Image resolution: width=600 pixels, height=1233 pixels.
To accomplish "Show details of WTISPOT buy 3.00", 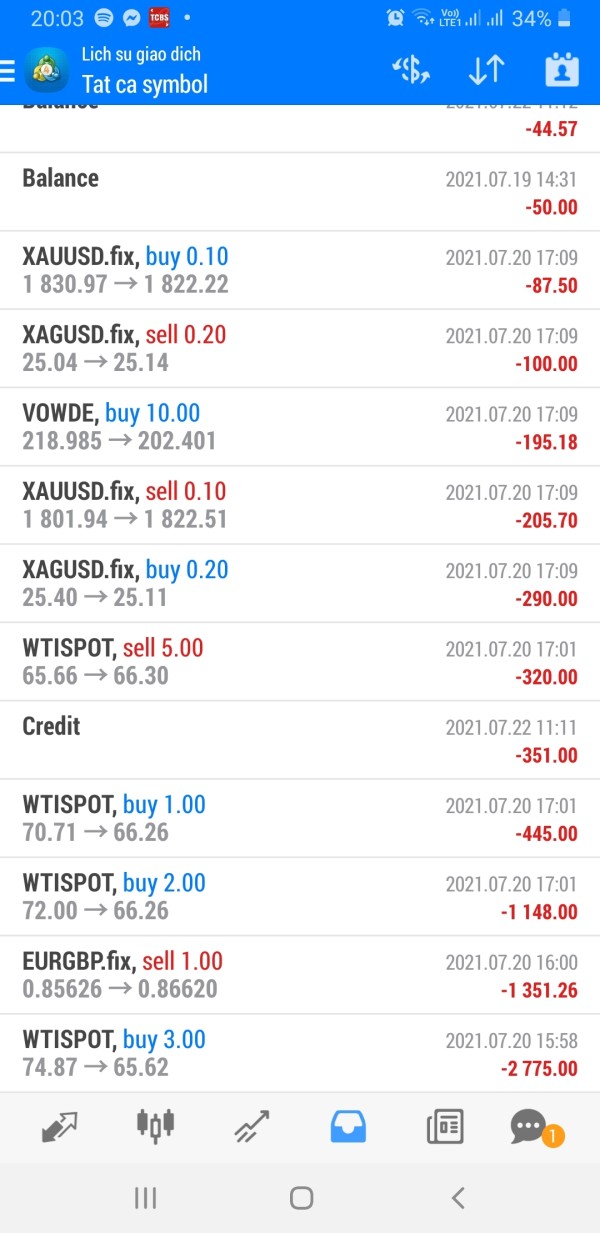I will 300,1053.
